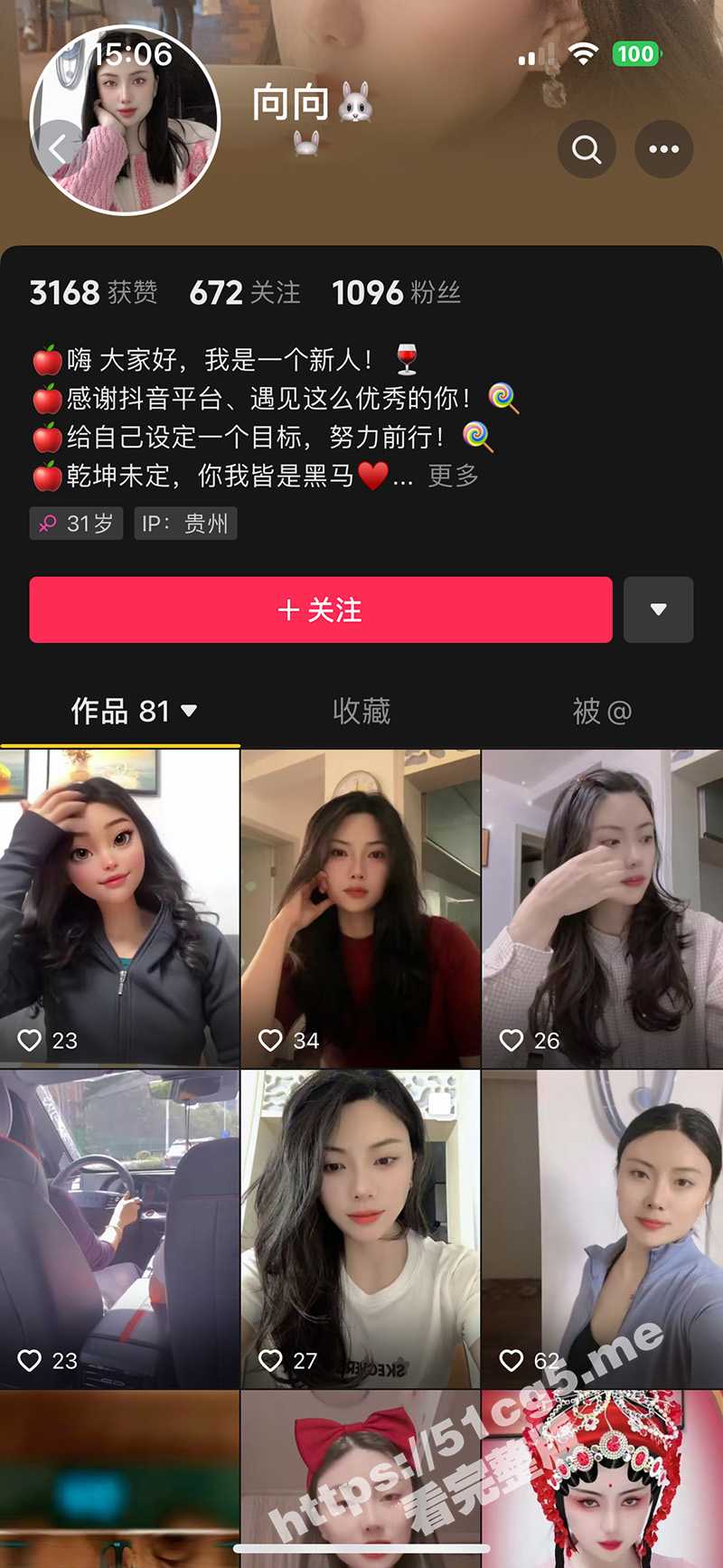Open the more options (三点) menu
The width and height of the screenshot is (723, 1568).
tap(664, 149)
